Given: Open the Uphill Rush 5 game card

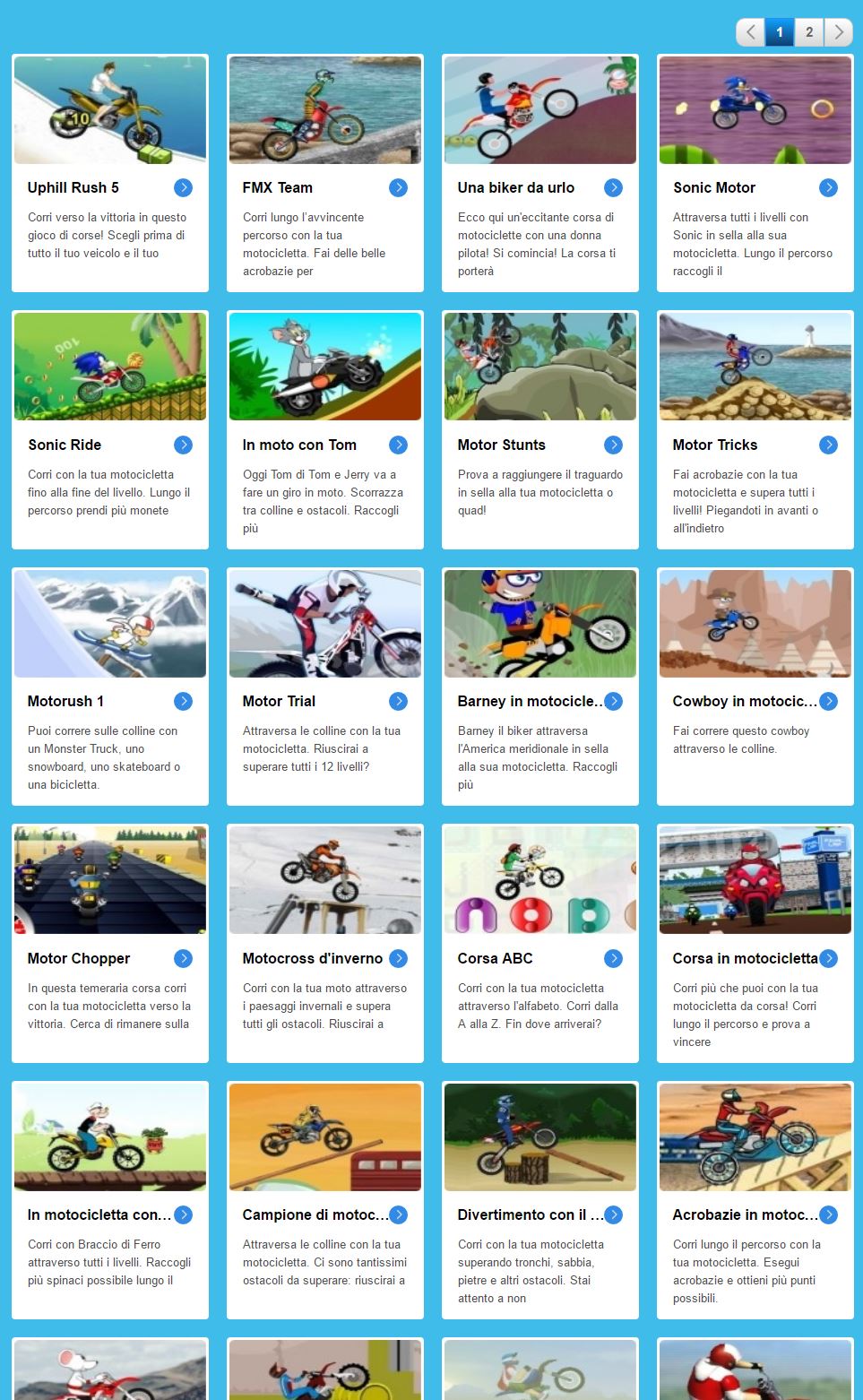Looking at the screenshot, I should 109,173.
